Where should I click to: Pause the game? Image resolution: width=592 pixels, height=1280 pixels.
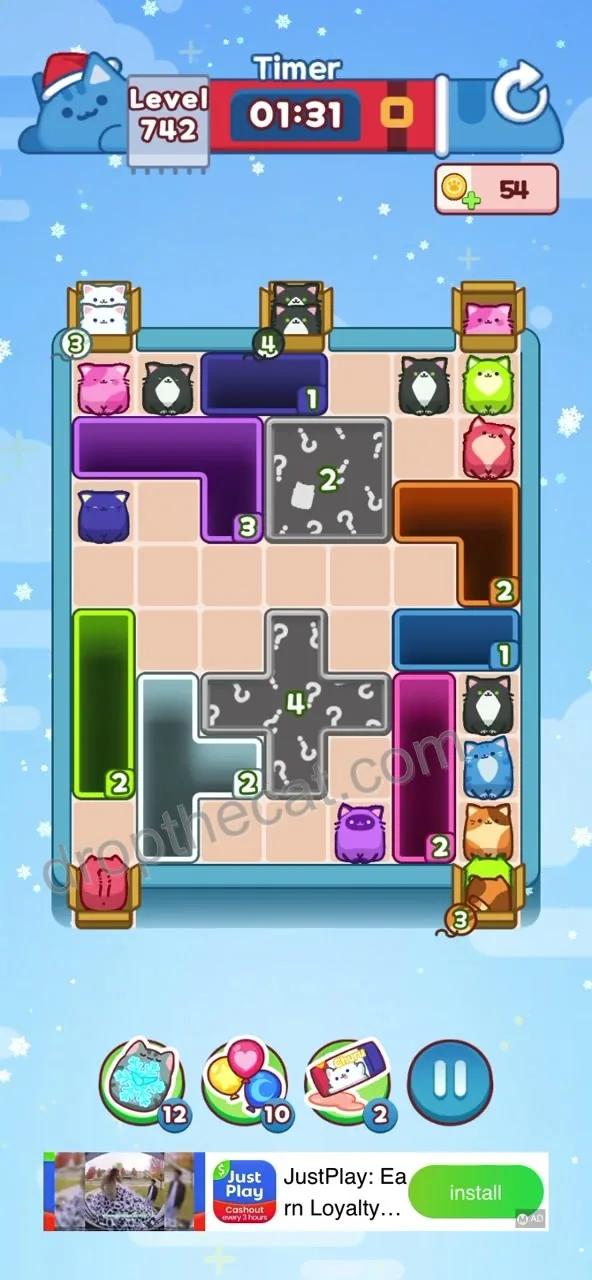click(x=450, y=1082)
